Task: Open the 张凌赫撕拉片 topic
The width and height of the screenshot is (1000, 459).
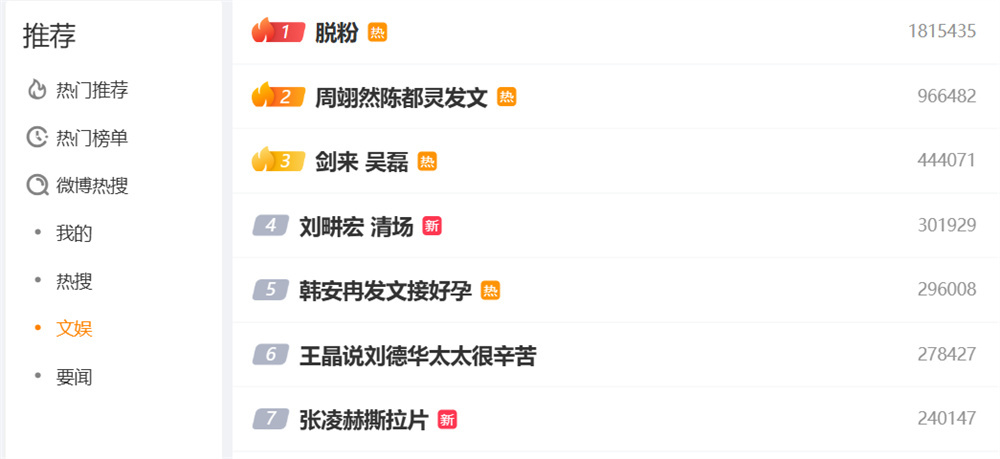Action: point(363,420)
